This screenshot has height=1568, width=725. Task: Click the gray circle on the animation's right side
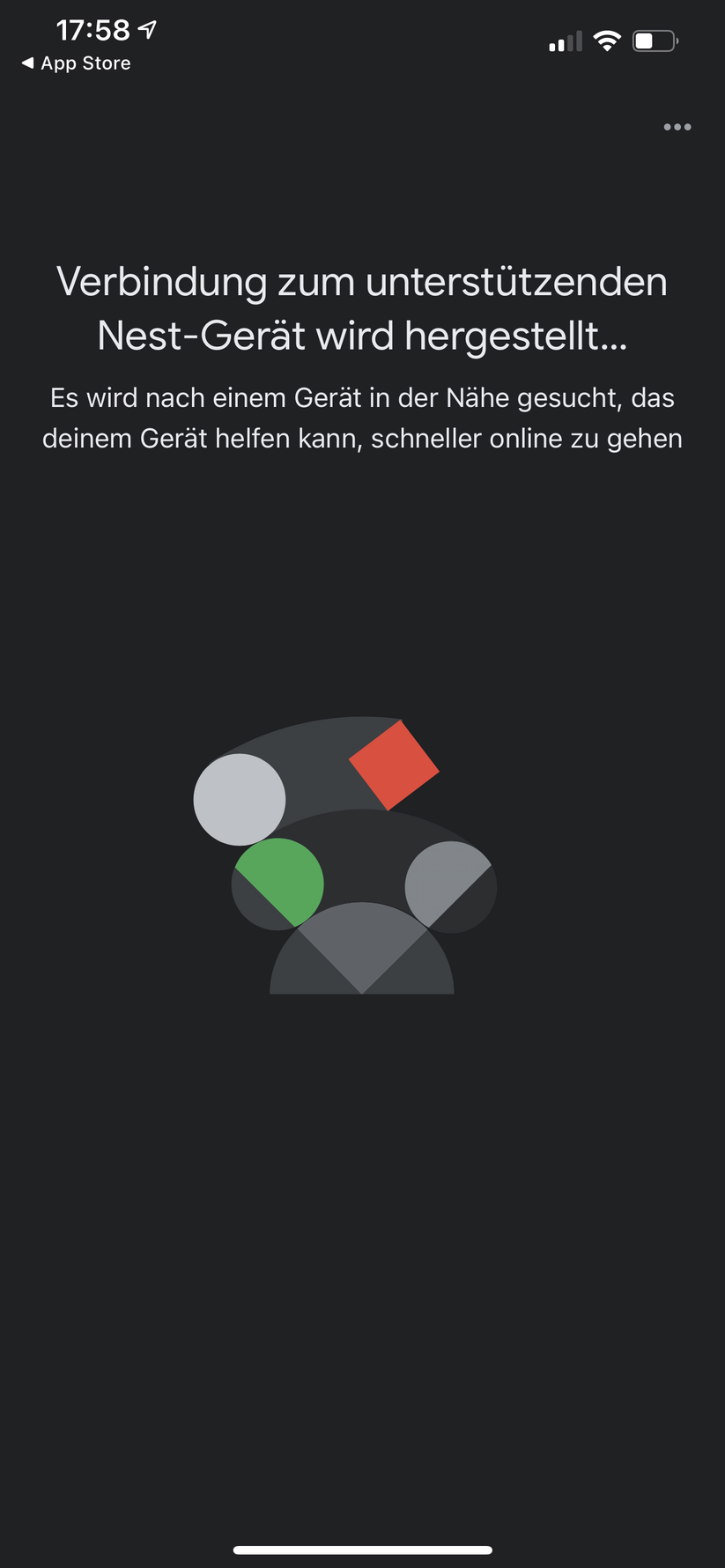tap(449, 884)
